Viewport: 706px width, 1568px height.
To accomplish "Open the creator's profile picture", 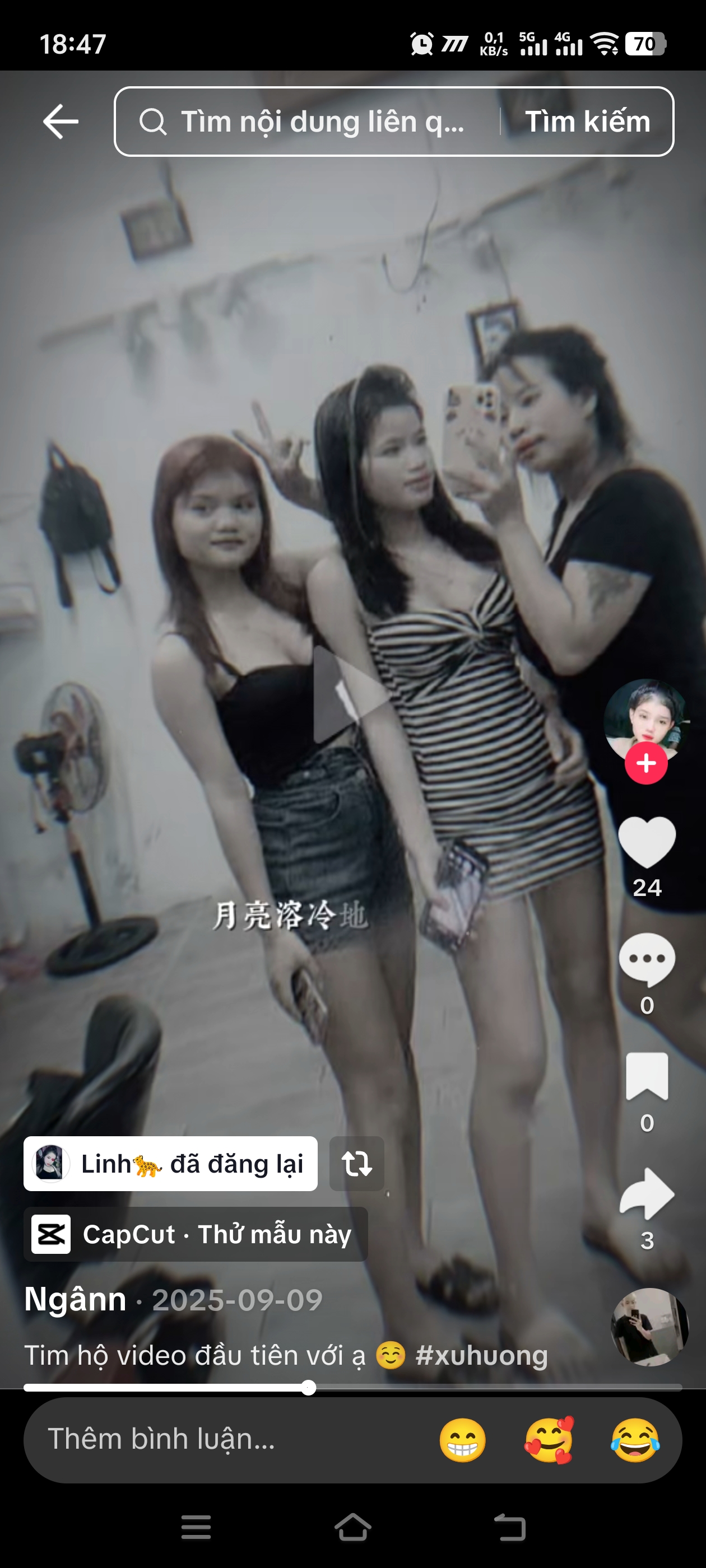I will 645,720.
